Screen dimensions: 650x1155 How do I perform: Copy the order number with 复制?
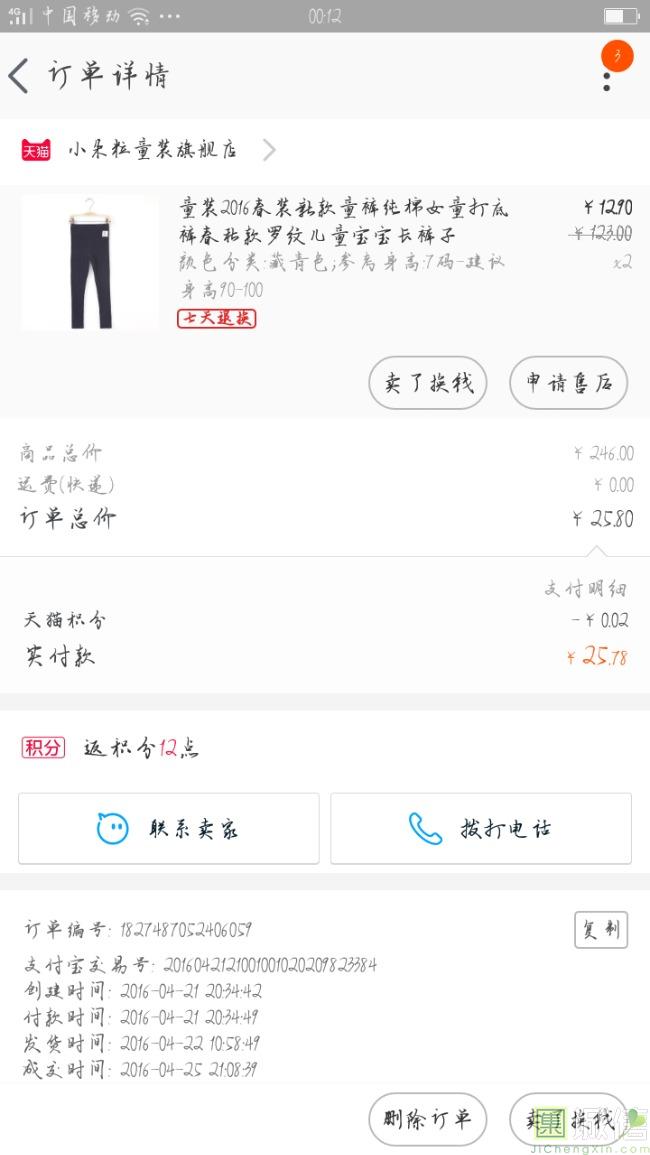(x=601, y=930)
